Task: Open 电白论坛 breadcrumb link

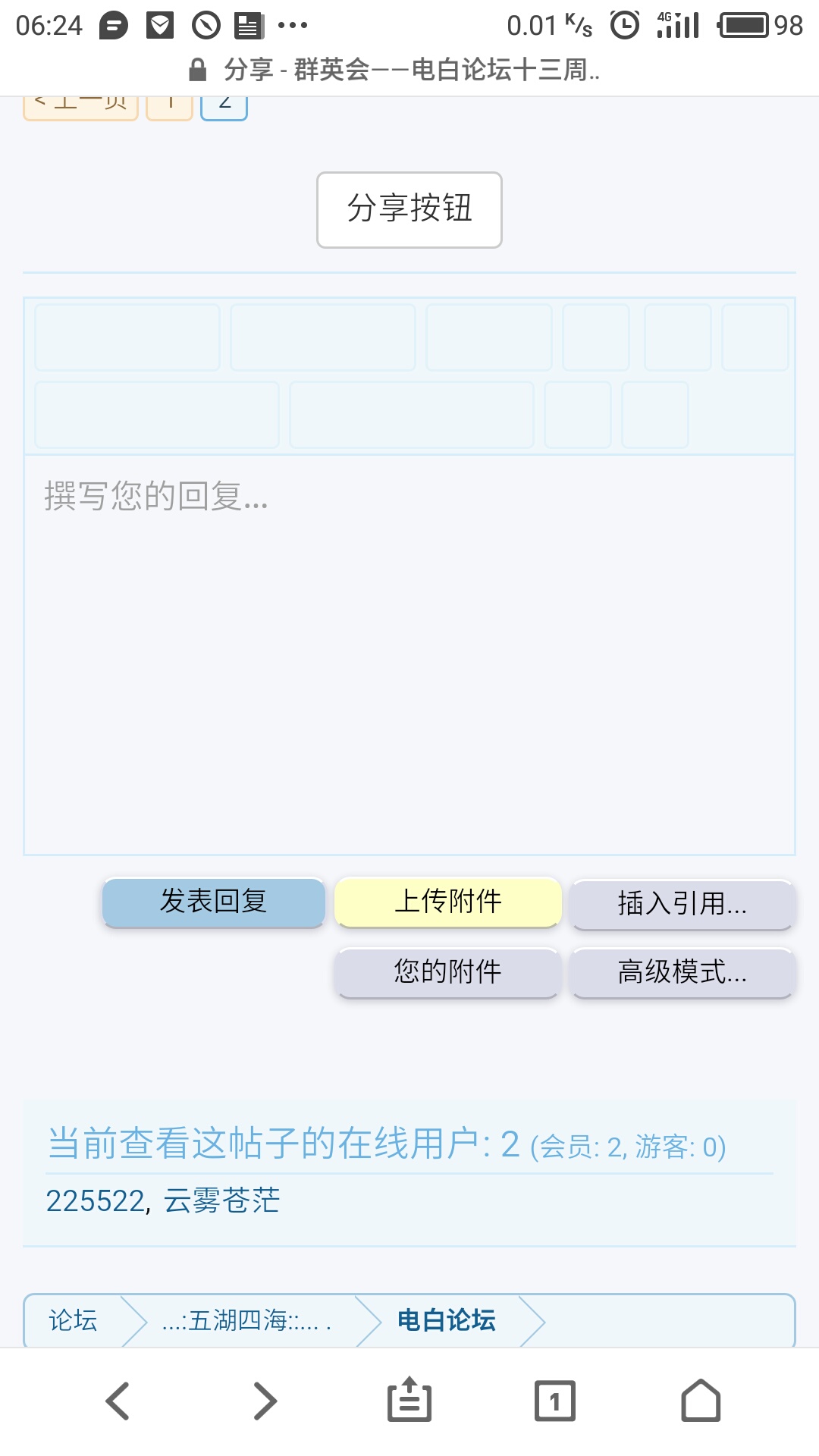Action: 447,1320
